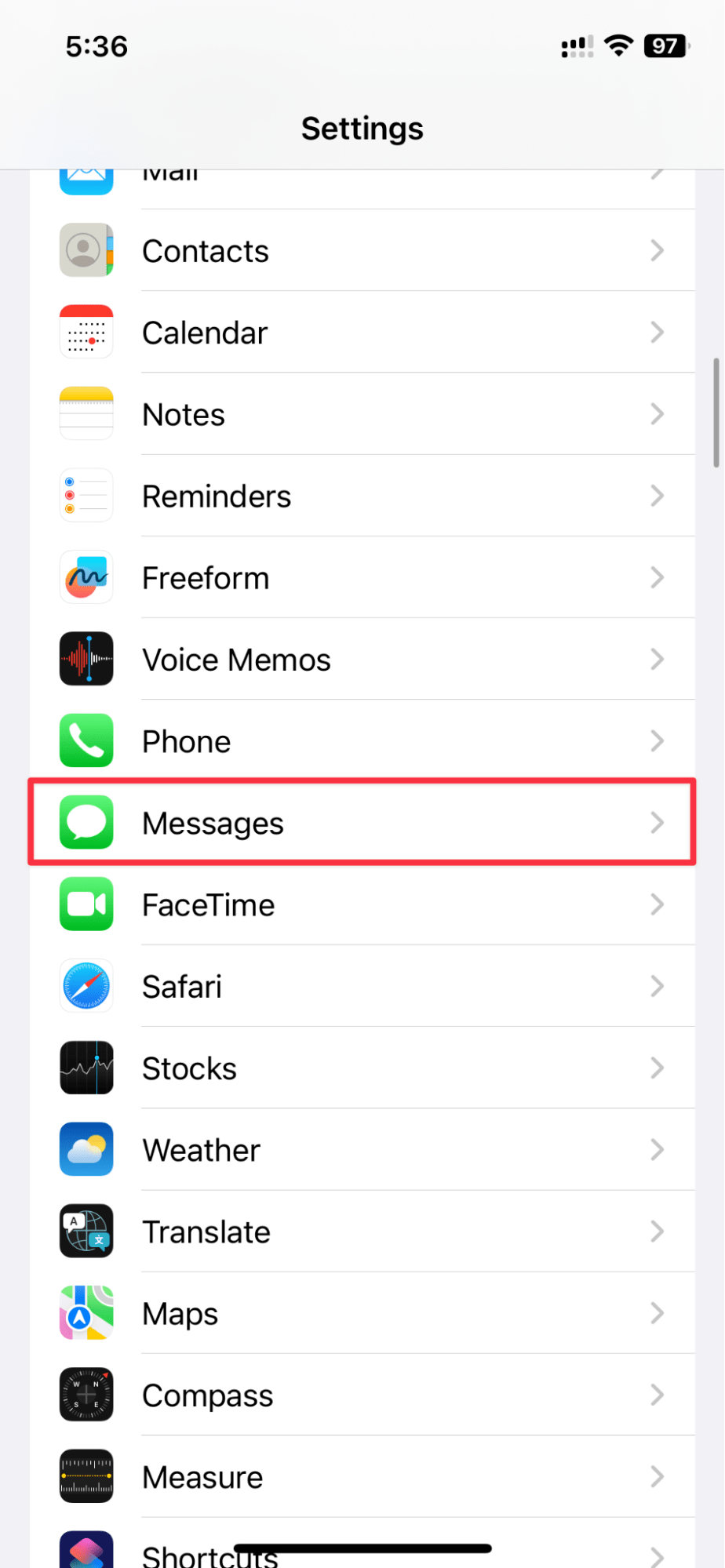Go to FaceTime settings
Screen dimensions: 725x1568
[362, 905]
